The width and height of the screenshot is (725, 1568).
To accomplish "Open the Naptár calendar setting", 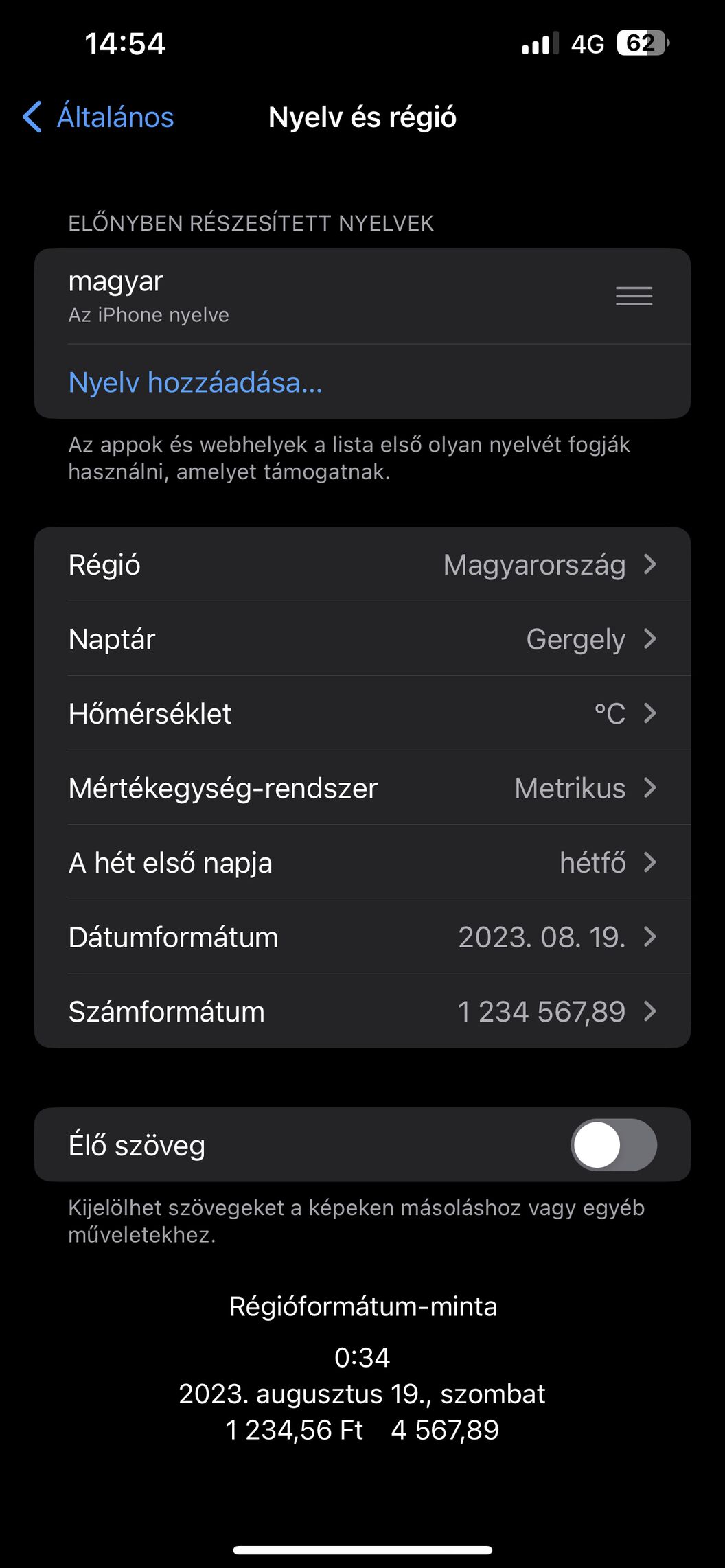I will [x=362, y=639].
